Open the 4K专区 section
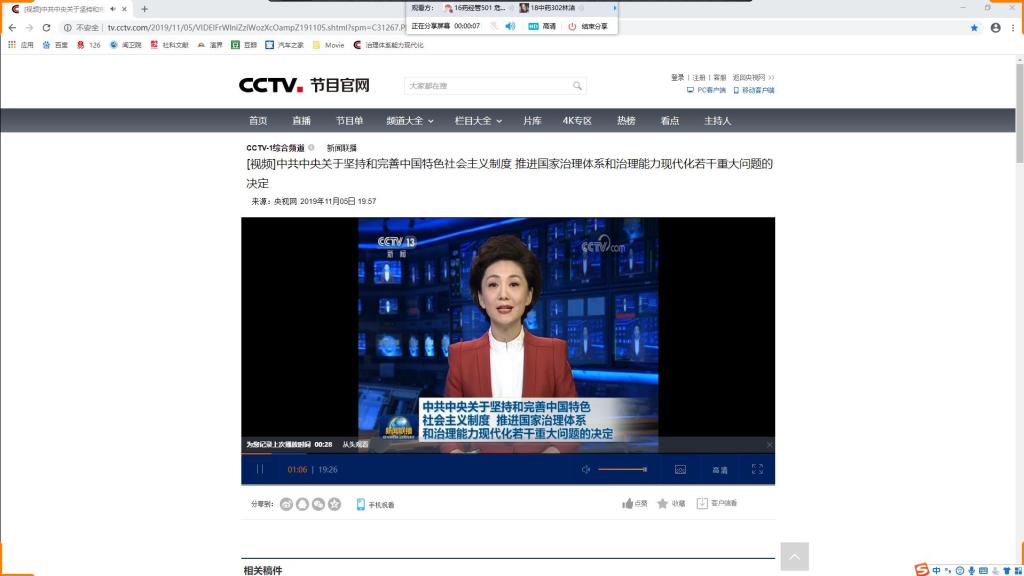1024x576 pixels. click(577, 121)
